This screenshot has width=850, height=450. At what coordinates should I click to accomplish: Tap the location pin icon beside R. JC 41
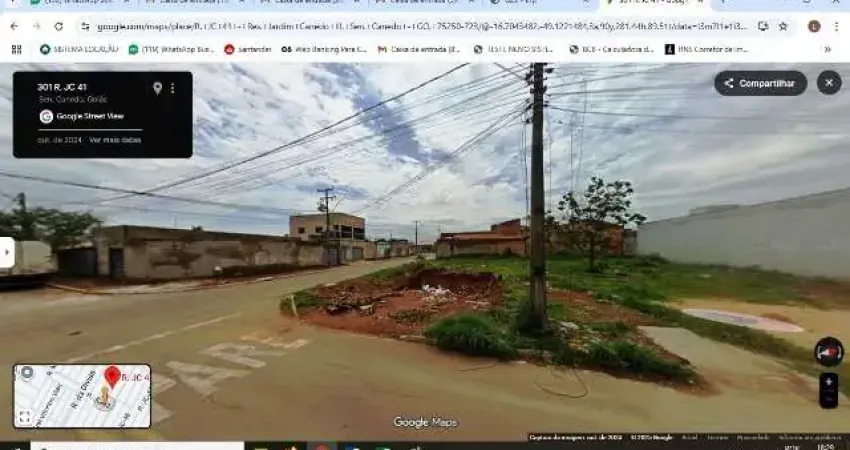(157, 88)
